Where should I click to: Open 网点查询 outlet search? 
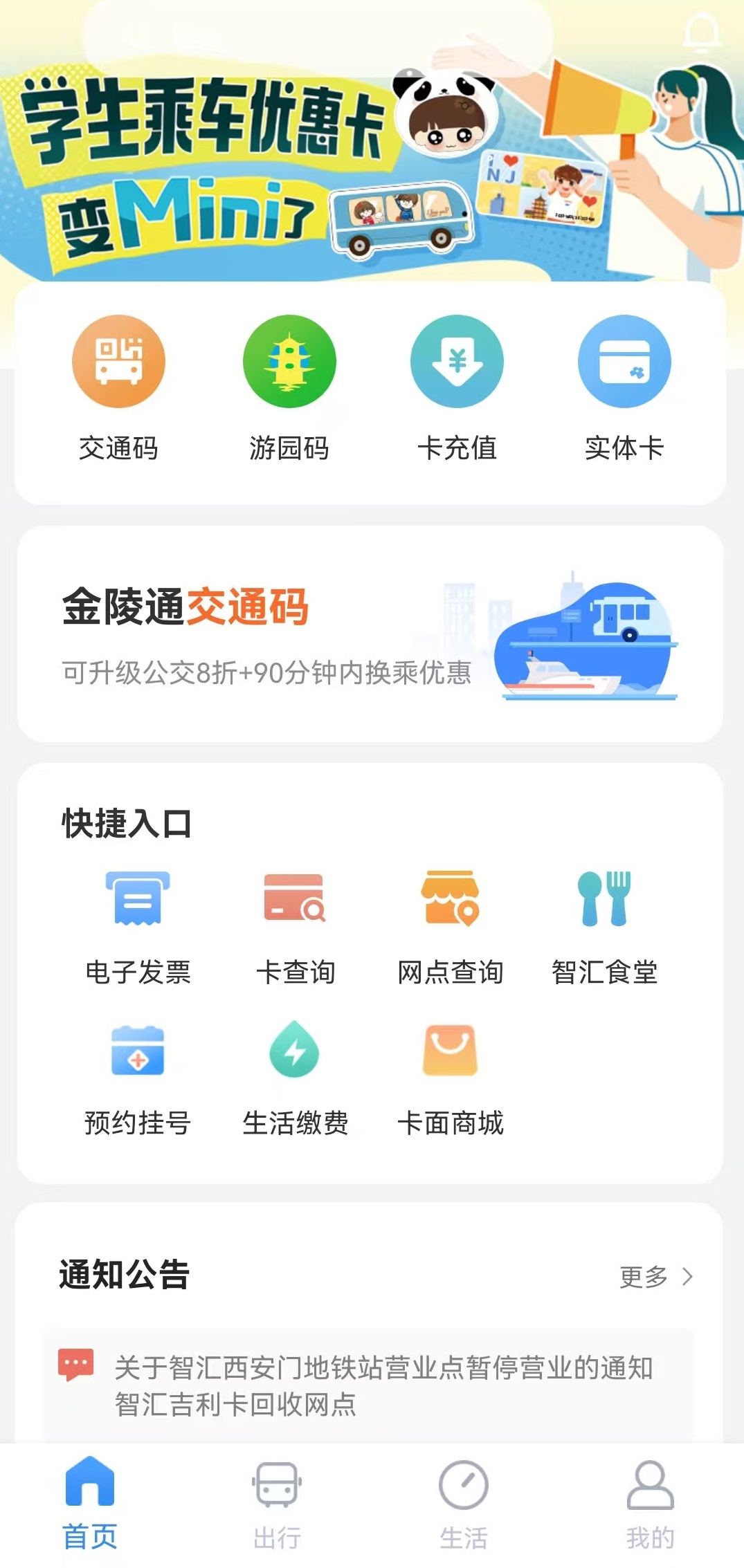[x=450, y=927]
